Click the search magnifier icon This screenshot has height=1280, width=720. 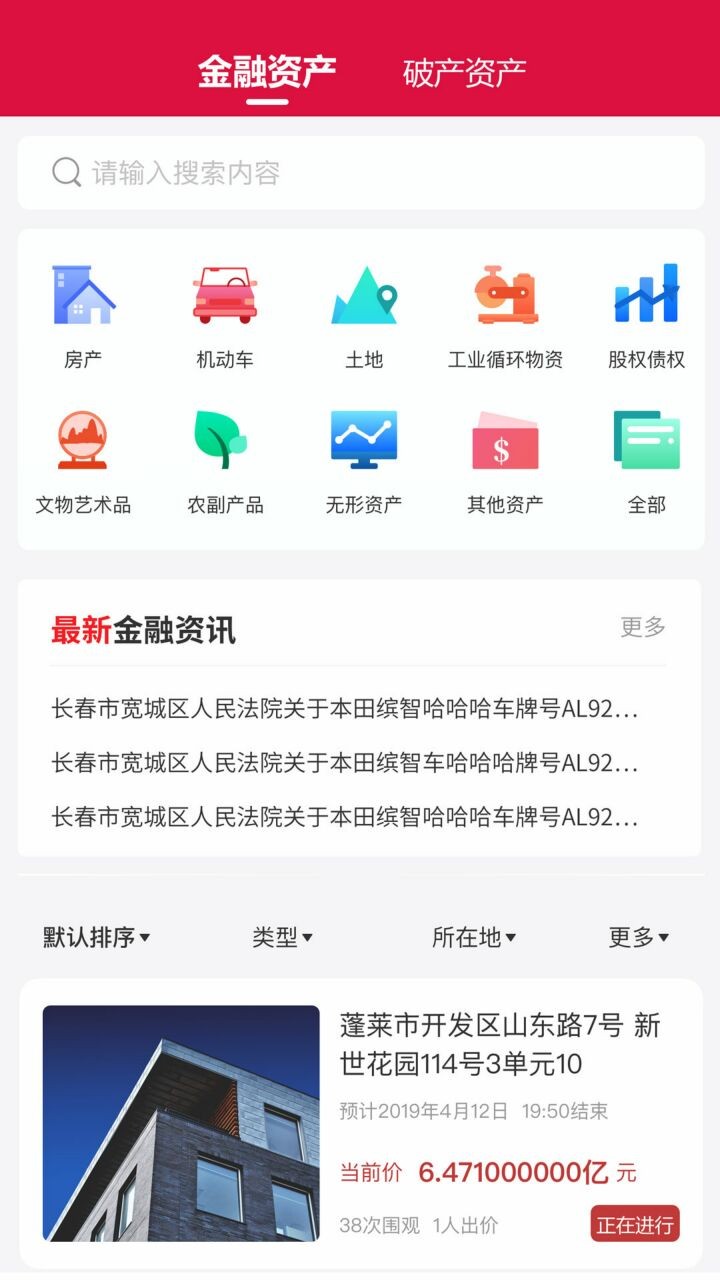tap(66, 171)
